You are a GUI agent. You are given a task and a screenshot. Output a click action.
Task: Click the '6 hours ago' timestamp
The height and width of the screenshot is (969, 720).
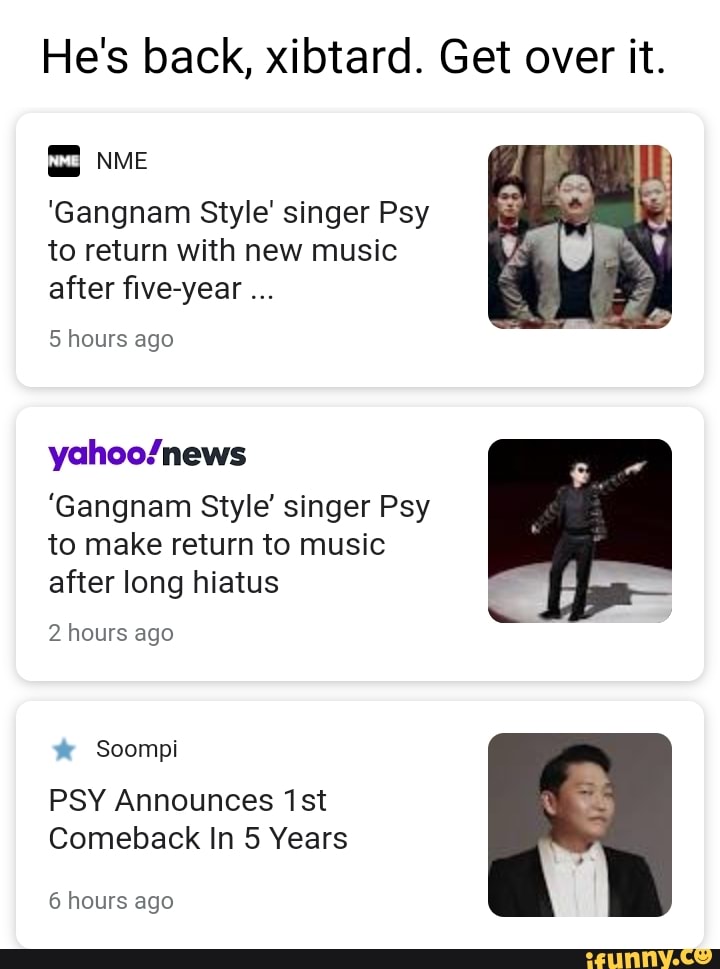pyautogui.click(x=111, y=901)
